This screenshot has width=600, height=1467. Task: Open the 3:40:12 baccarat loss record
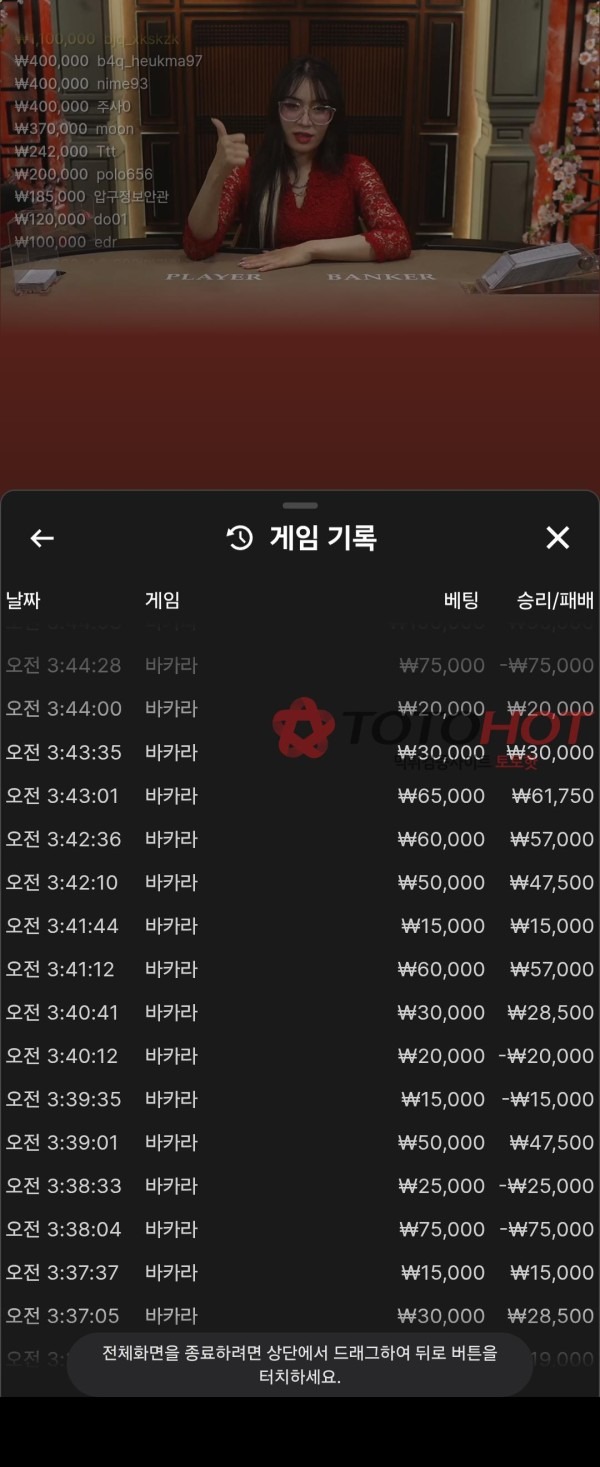[x=300, y=1056]
